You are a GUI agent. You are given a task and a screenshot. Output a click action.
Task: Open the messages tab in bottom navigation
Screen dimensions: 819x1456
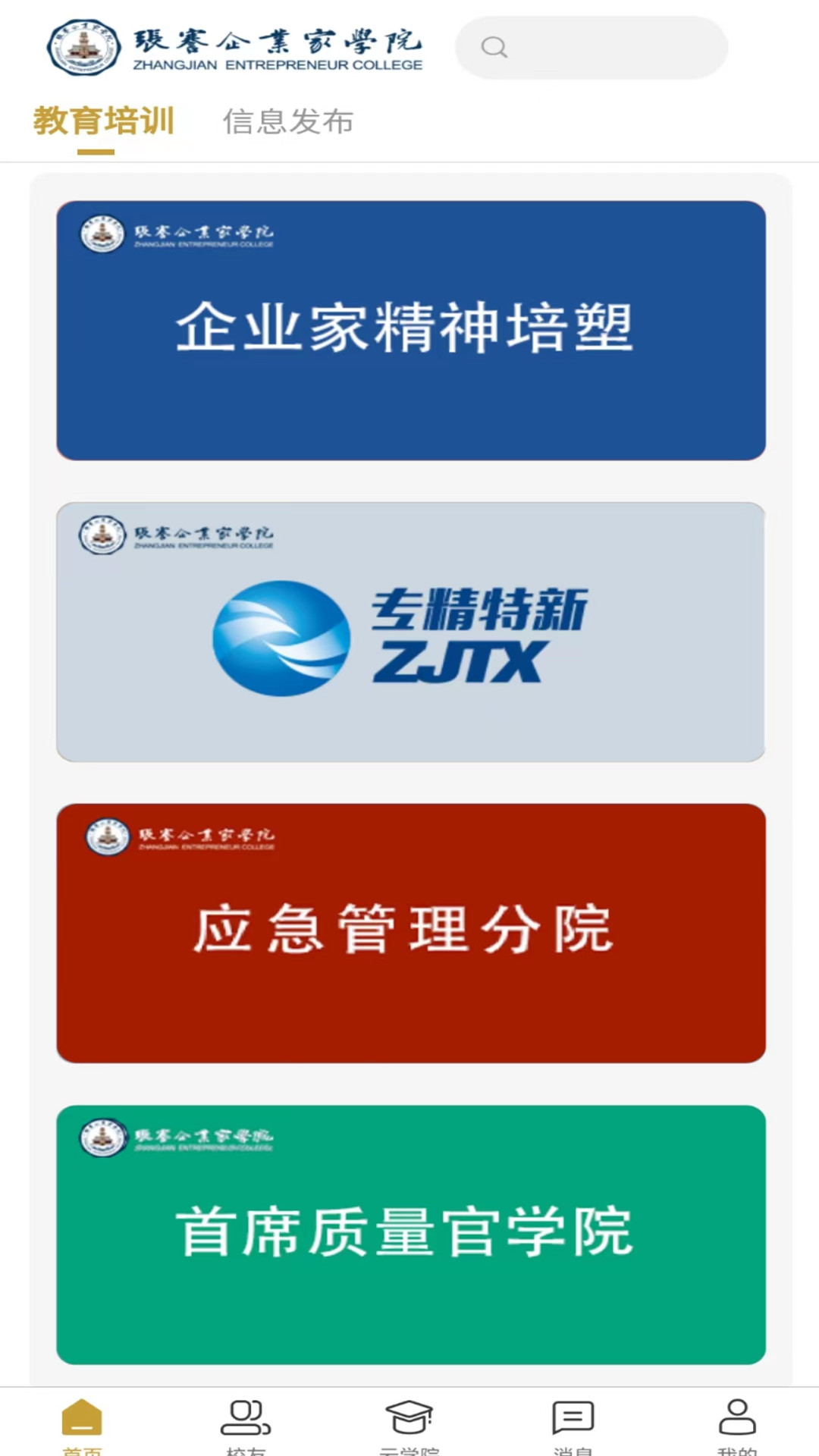[x=573, y=1426]
